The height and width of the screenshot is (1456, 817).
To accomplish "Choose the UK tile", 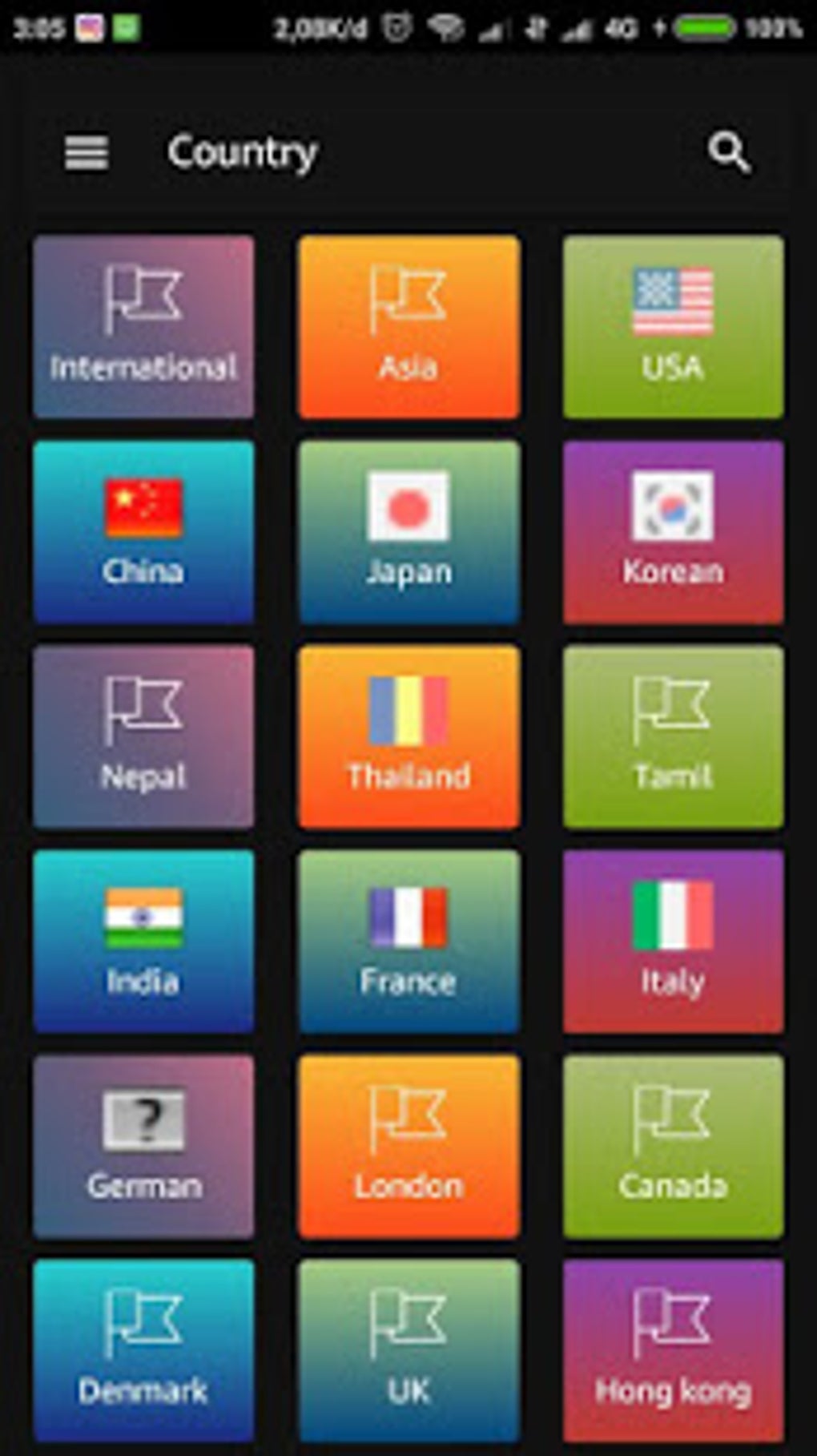I will pyautogui.click(x=408, y=1351).
